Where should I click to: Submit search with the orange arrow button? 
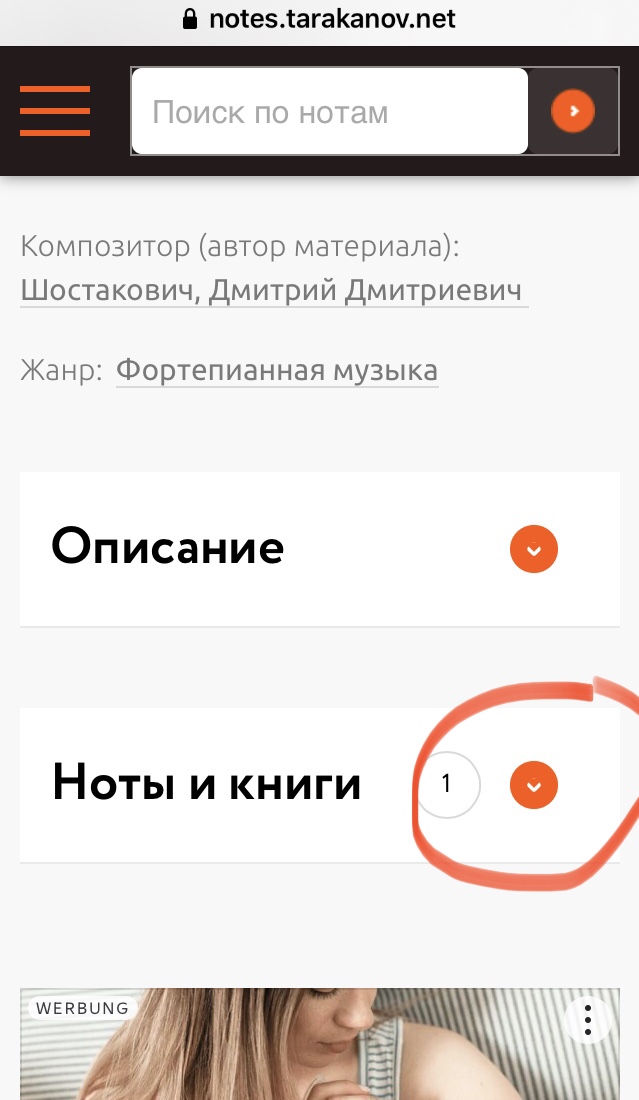(x=573, y=111)
